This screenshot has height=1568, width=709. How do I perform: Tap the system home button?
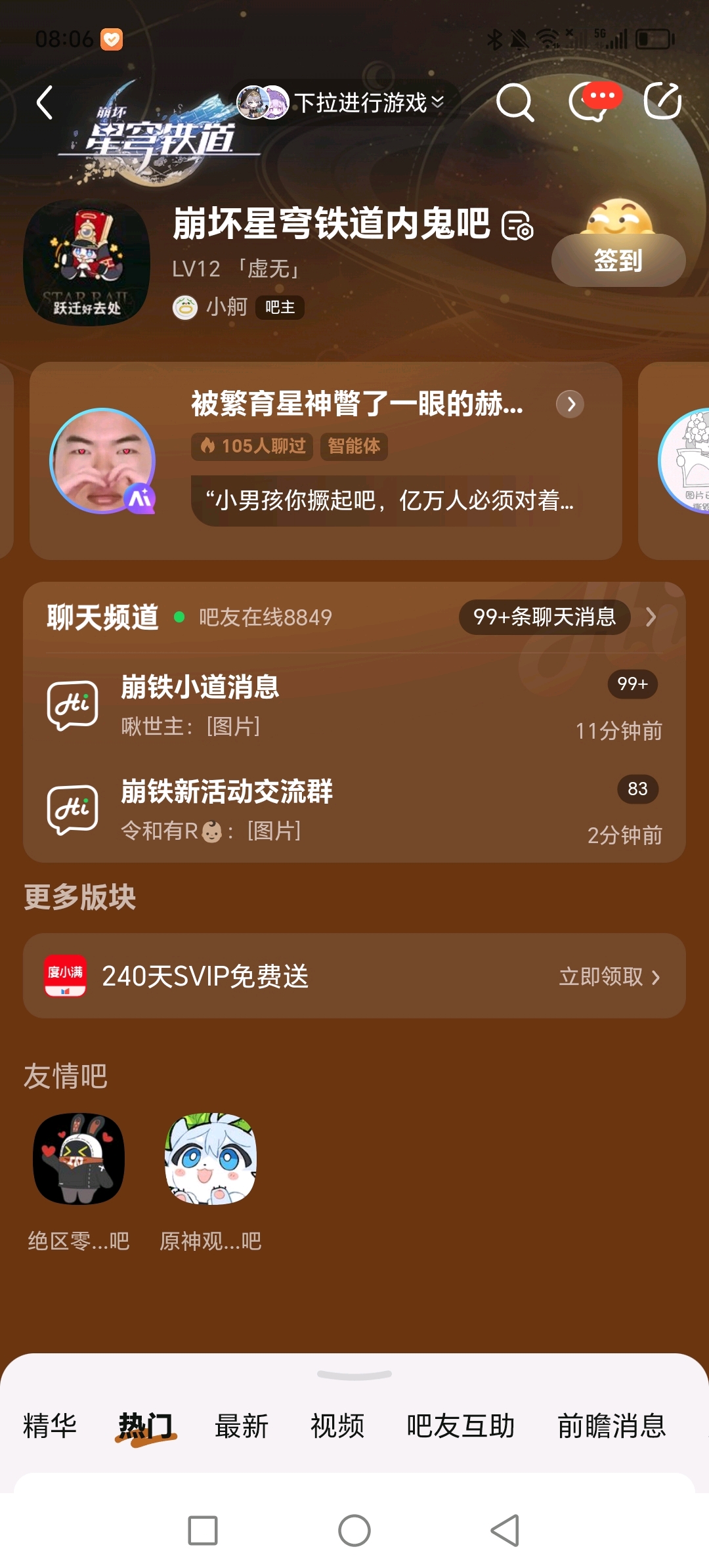click(x=354, y=1531)
